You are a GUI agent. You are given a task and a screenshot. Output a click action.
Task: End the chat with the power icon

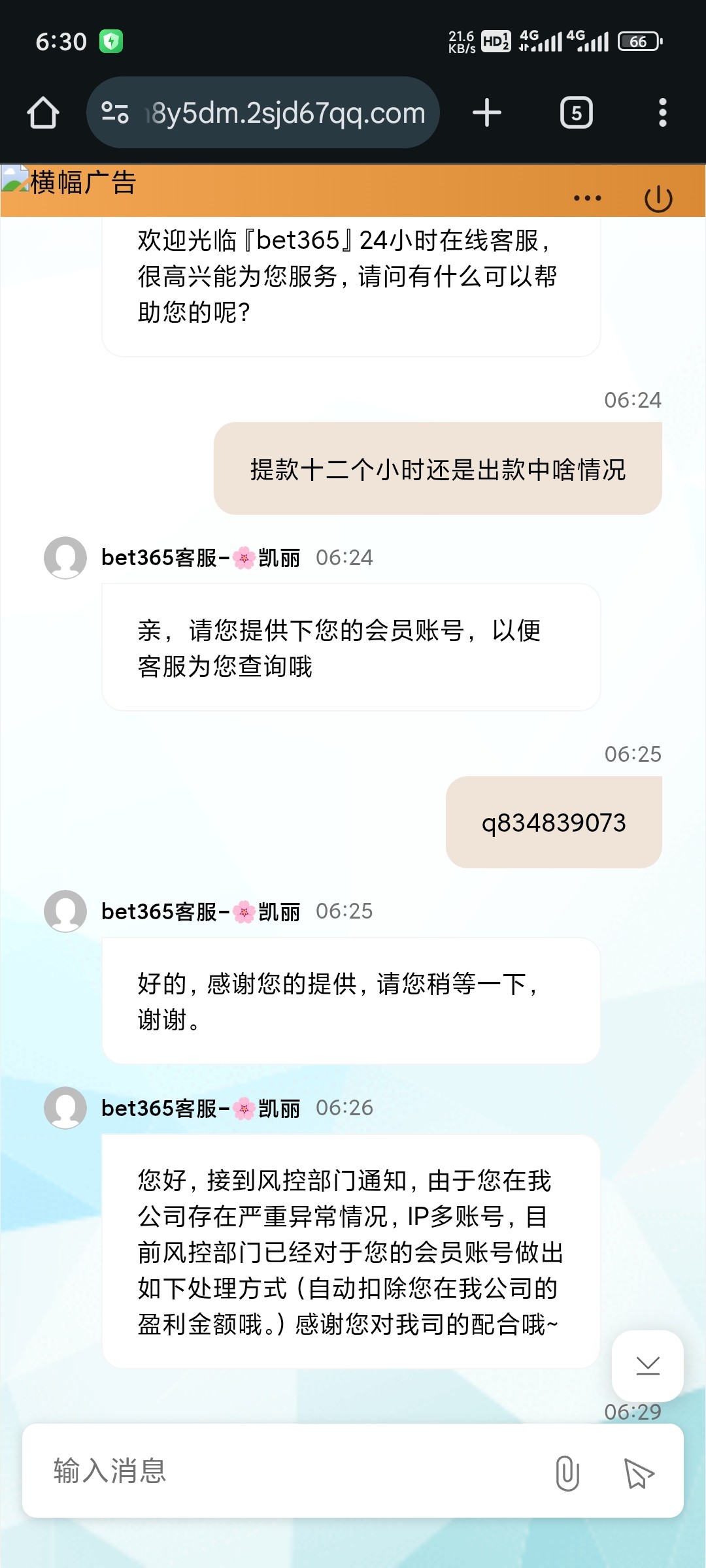pyautogui.click(x=658, y=199)
